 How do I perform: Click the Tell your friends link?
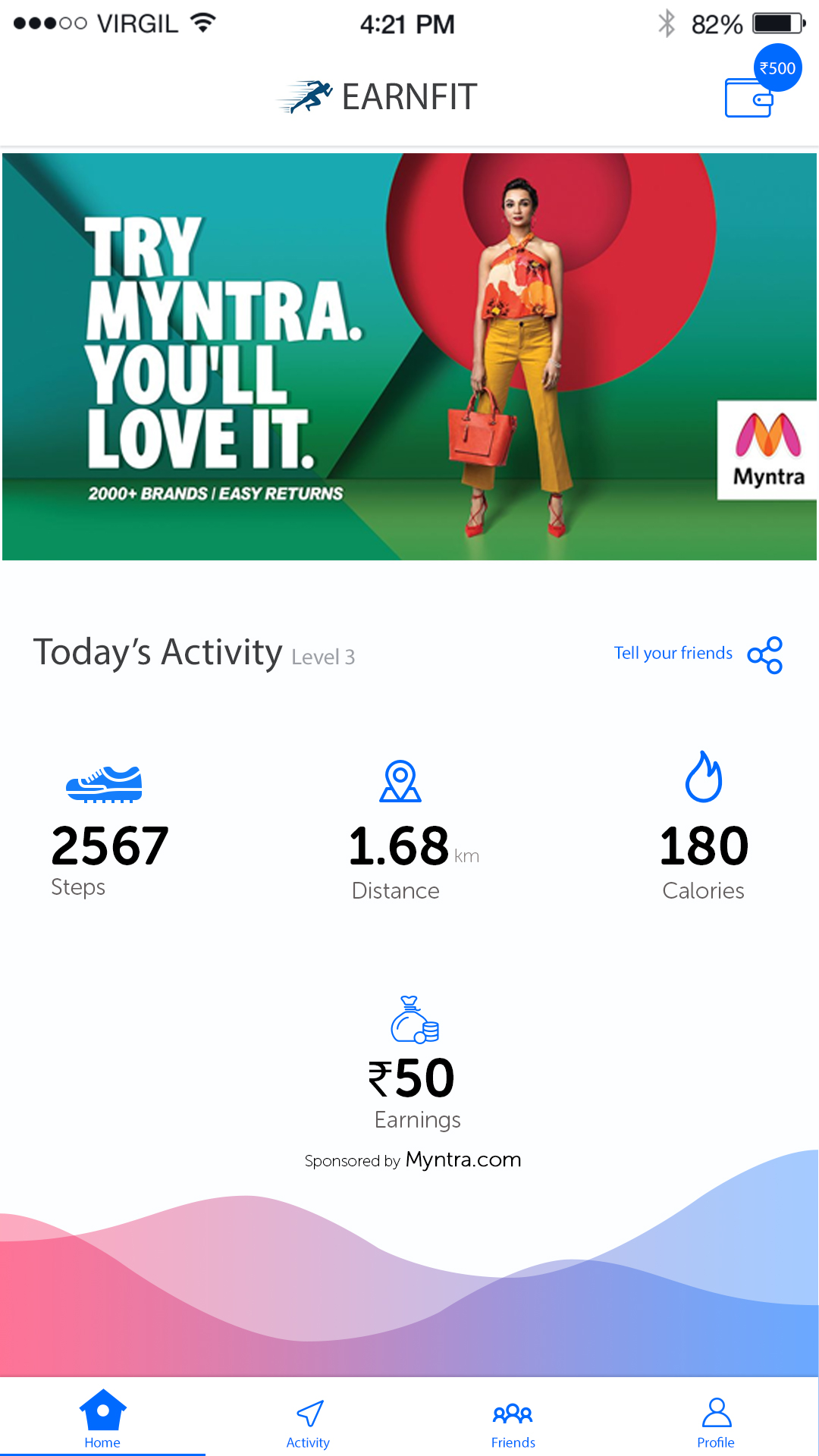tap(673, 653)
